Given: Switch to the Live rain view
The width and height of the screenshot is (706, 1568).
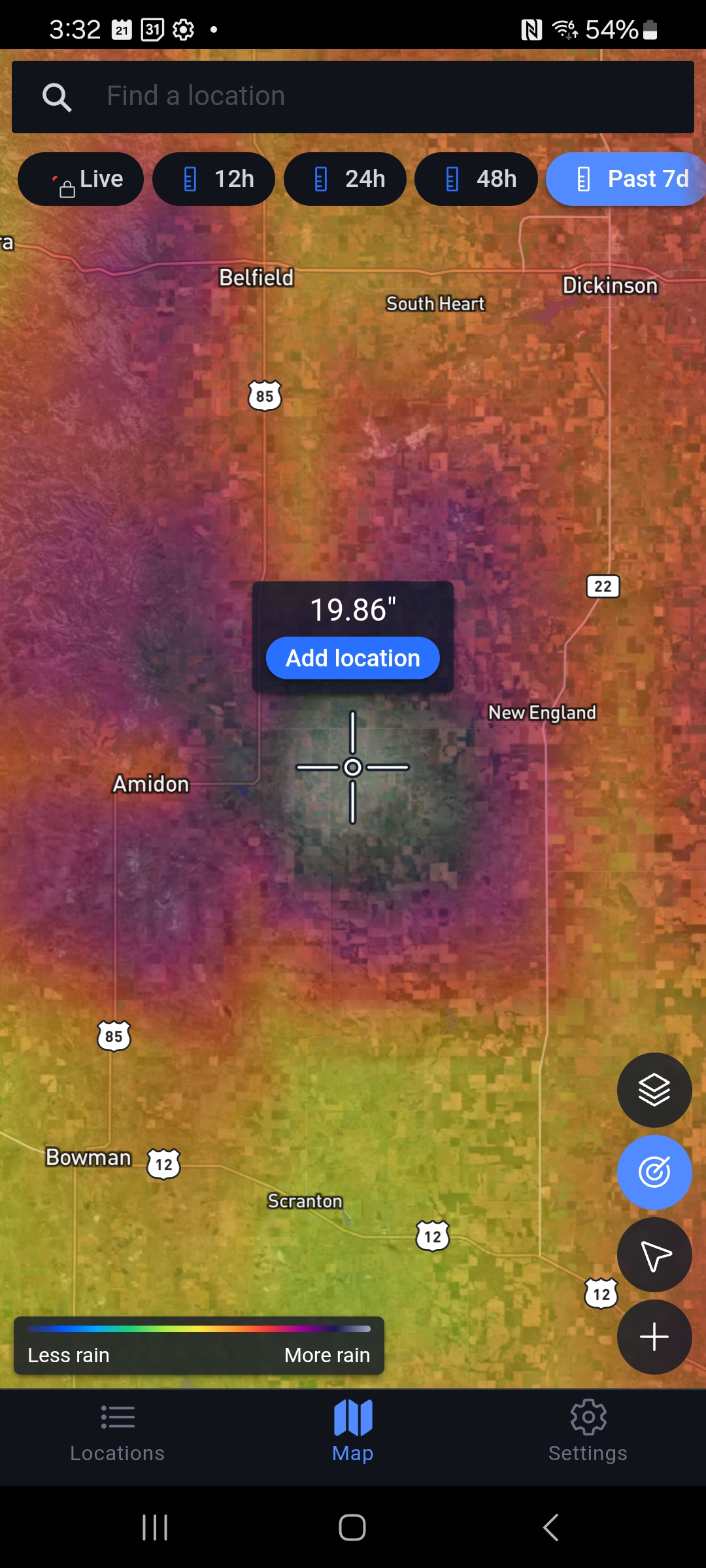Looking at the screenshot, I should [81, 179].
